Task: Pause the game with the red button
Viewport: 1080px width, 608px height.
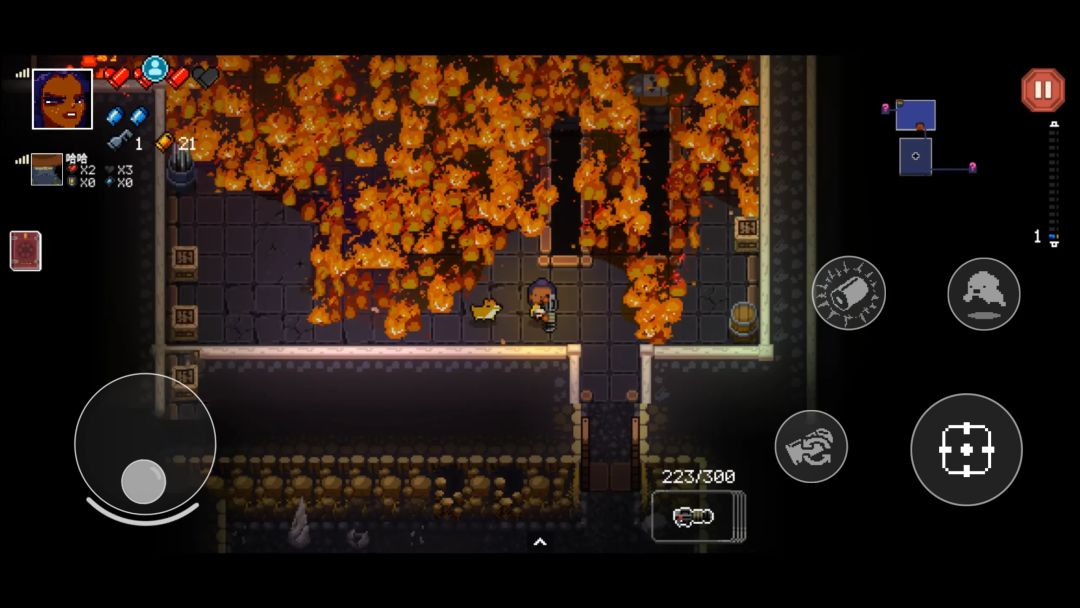Action: 1042,90
